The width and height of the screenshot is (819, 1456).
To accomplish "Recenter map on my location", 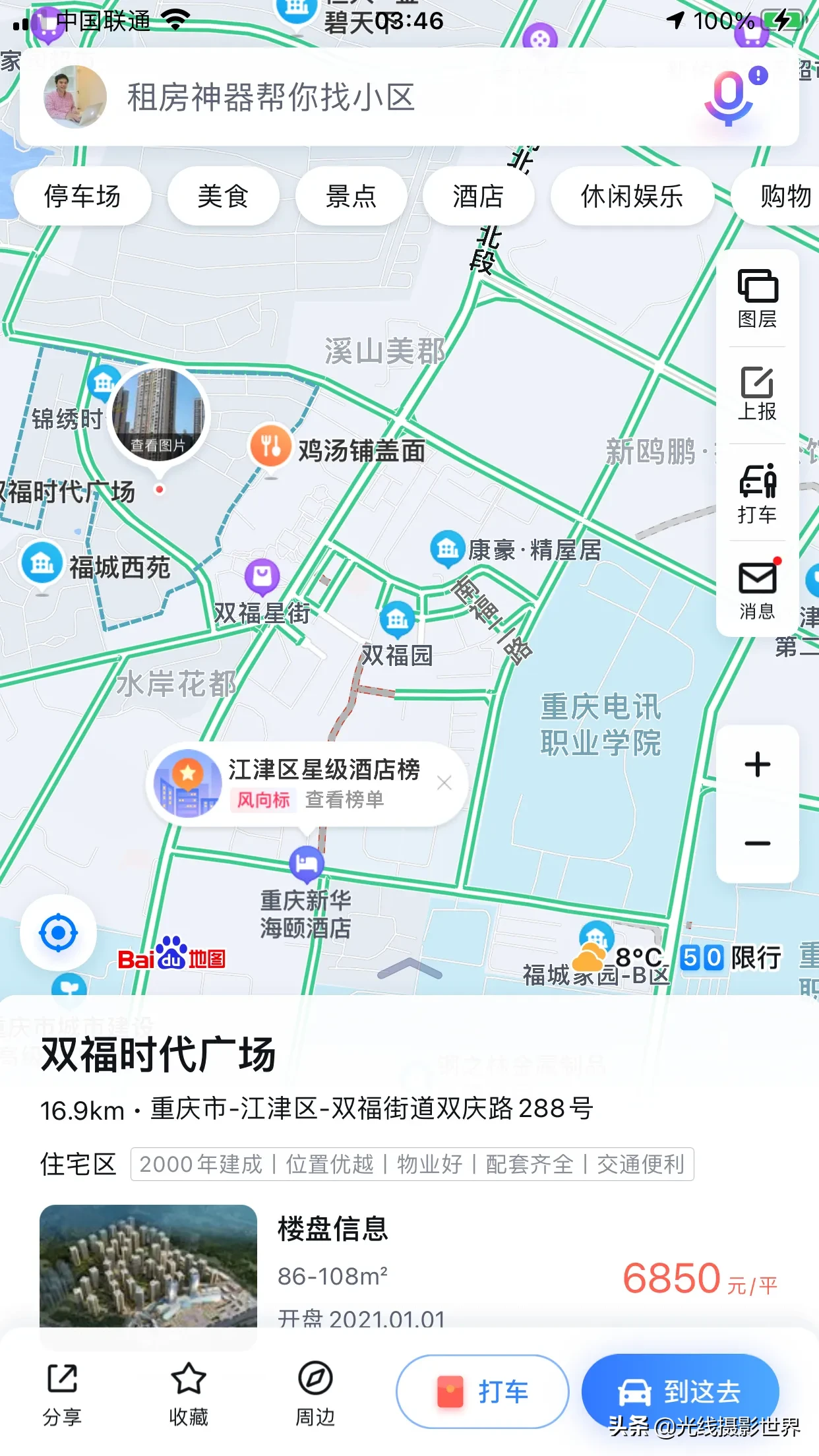I will pyautogui.click(x=59, y=933).
